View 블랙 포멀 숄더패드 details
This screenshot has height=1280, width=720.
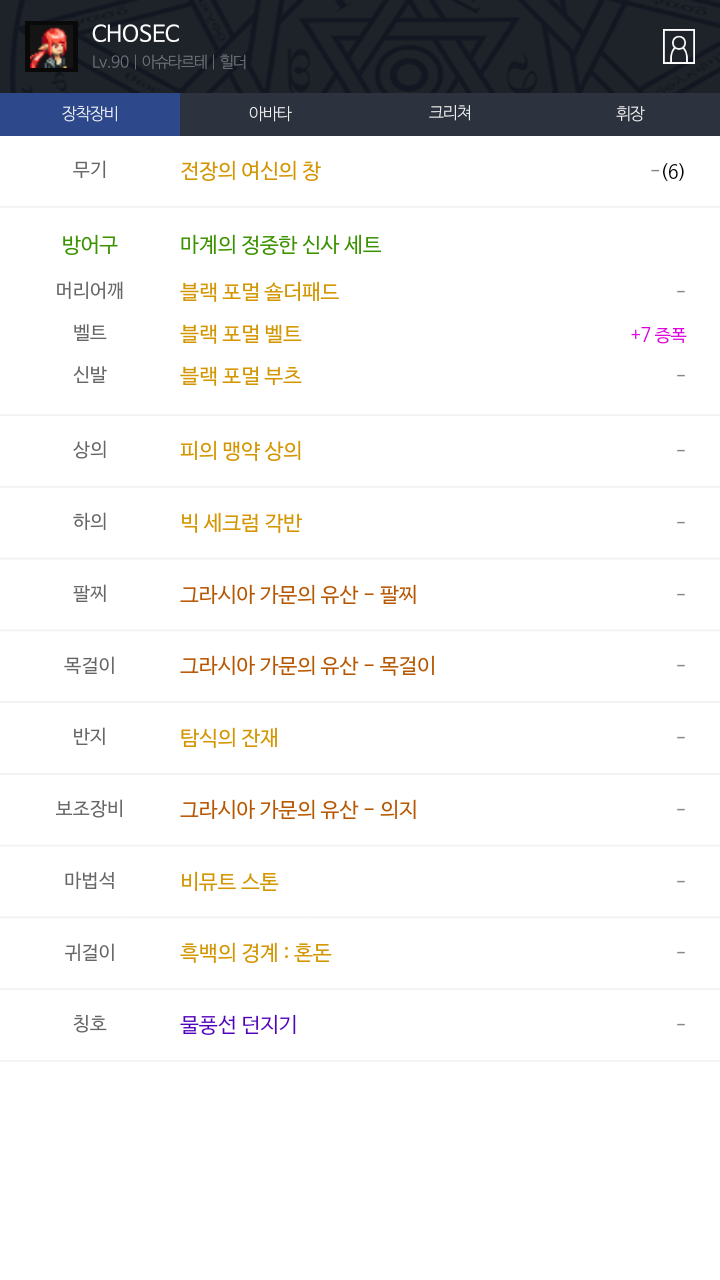259,292
